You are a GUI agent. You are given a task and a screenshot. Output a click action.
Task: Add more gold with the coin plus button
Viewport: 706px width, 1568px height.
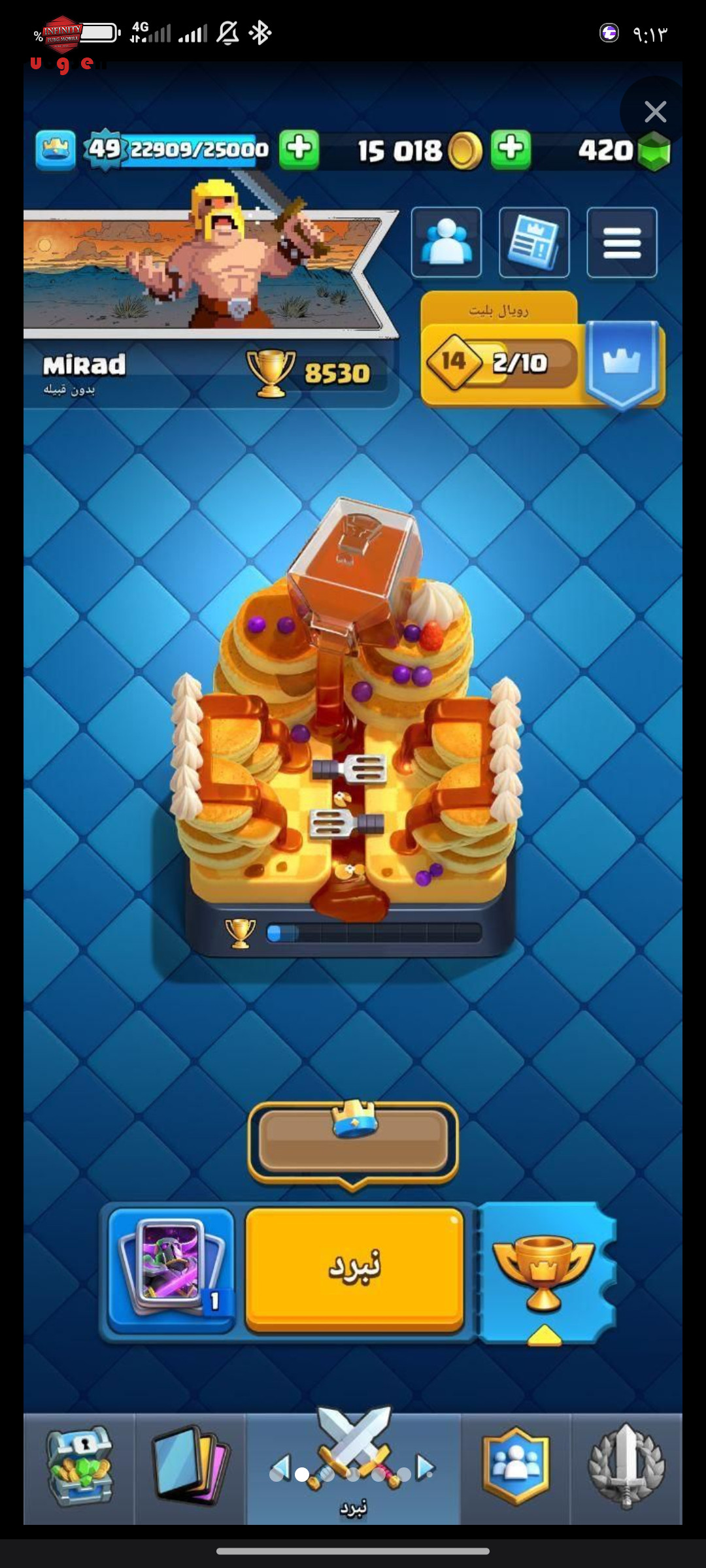click(x=299, y=149)
